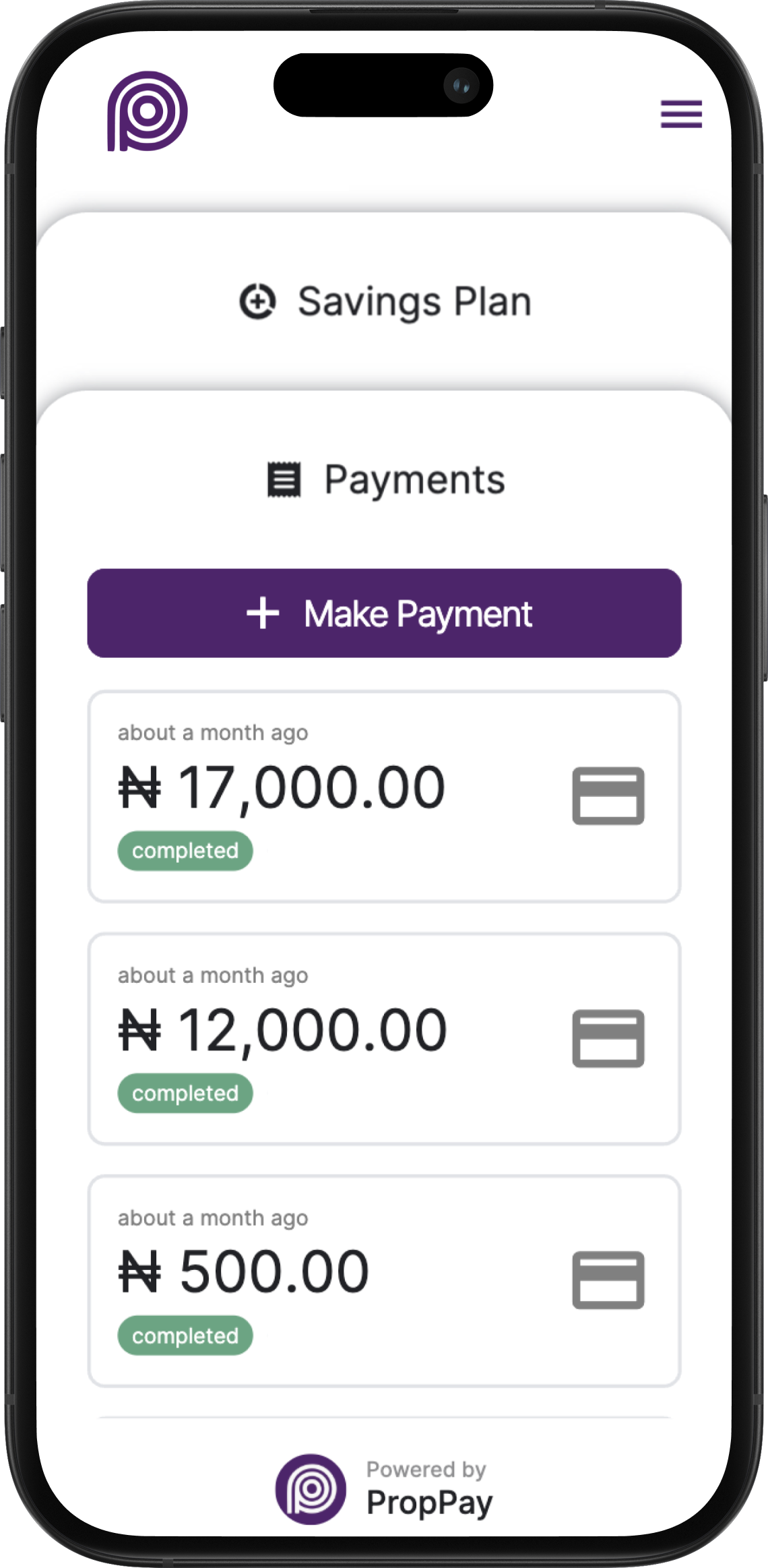Viewport: 768px width, 1568px height.
Task: Select the ₦ 500.00 completed payment
Action: click(x=384, y=1281)
